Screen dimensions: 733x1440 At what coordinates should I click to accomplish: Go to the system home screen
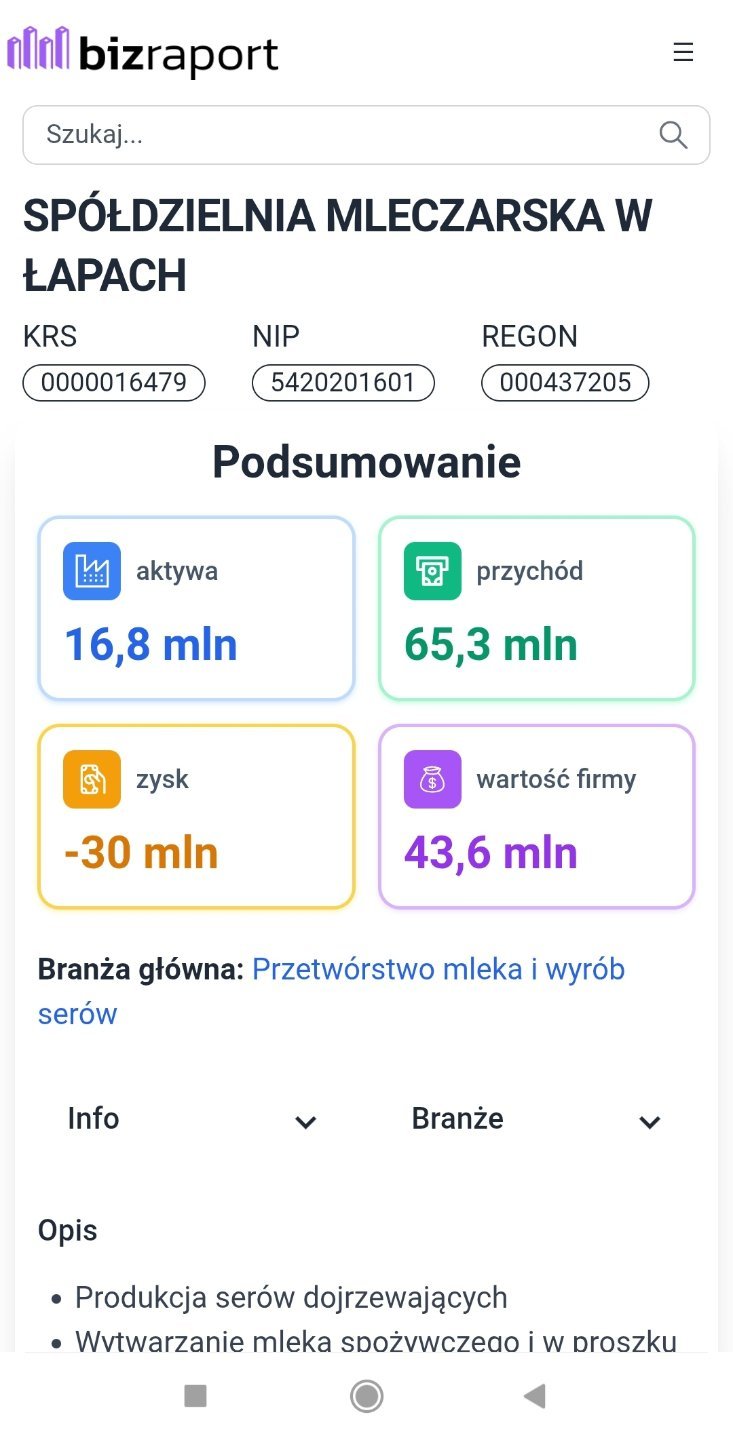click(x=366, y=1396)
